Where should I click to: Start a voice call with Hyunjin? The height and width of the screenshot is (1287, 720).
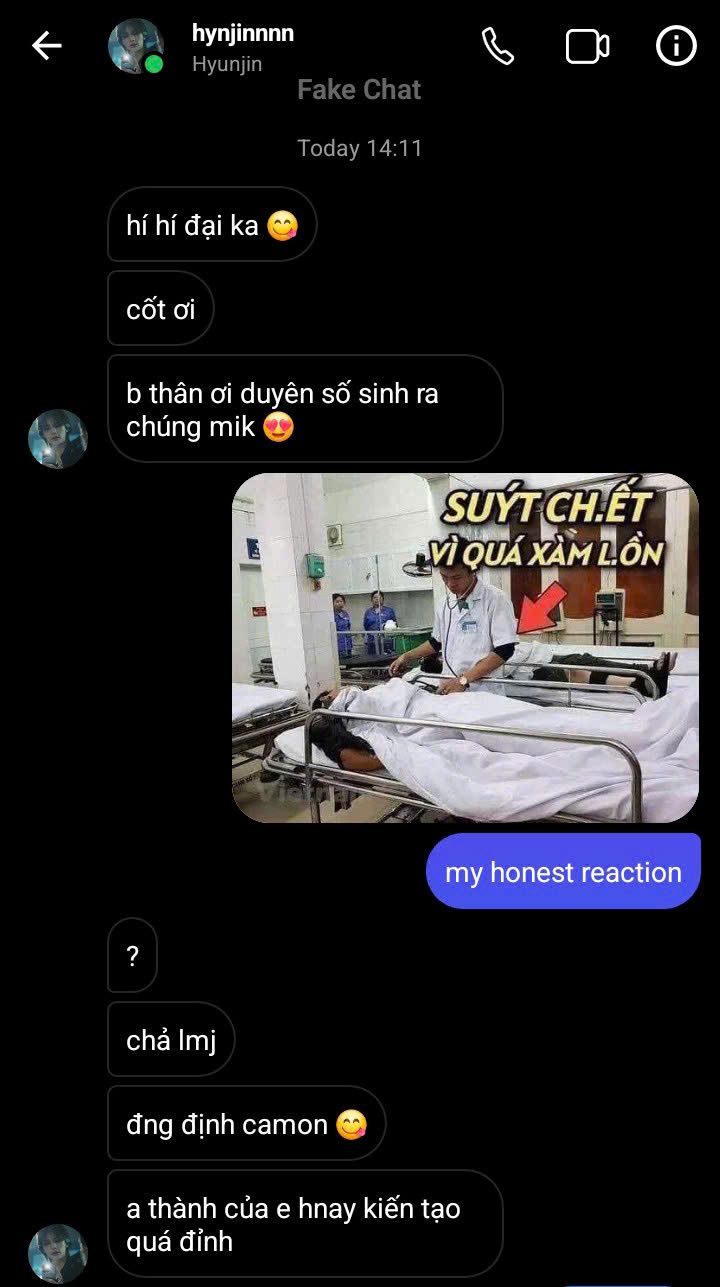tap(497, 46)
